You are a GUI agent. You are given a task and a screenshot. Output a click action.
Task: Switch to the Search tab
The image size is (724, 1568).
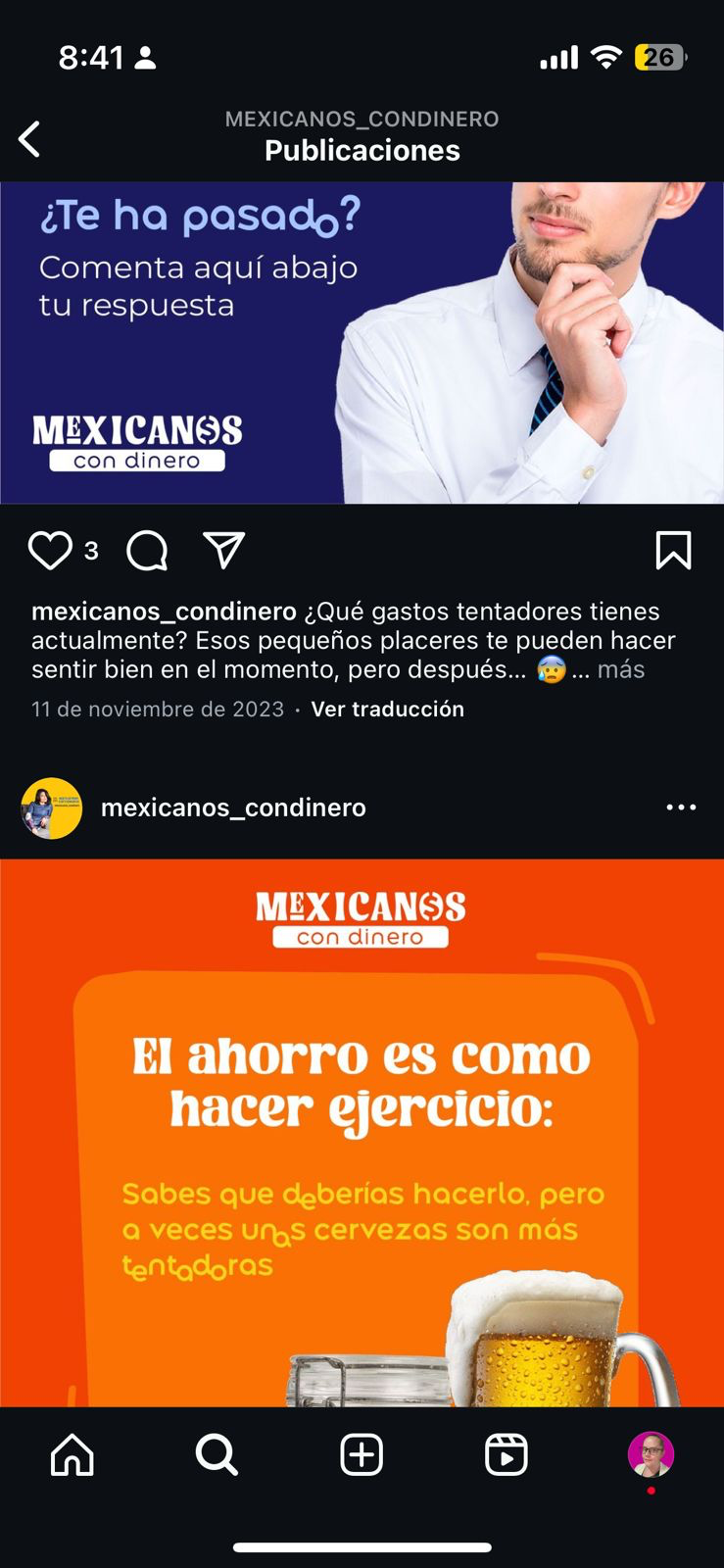pos(217,1455)
